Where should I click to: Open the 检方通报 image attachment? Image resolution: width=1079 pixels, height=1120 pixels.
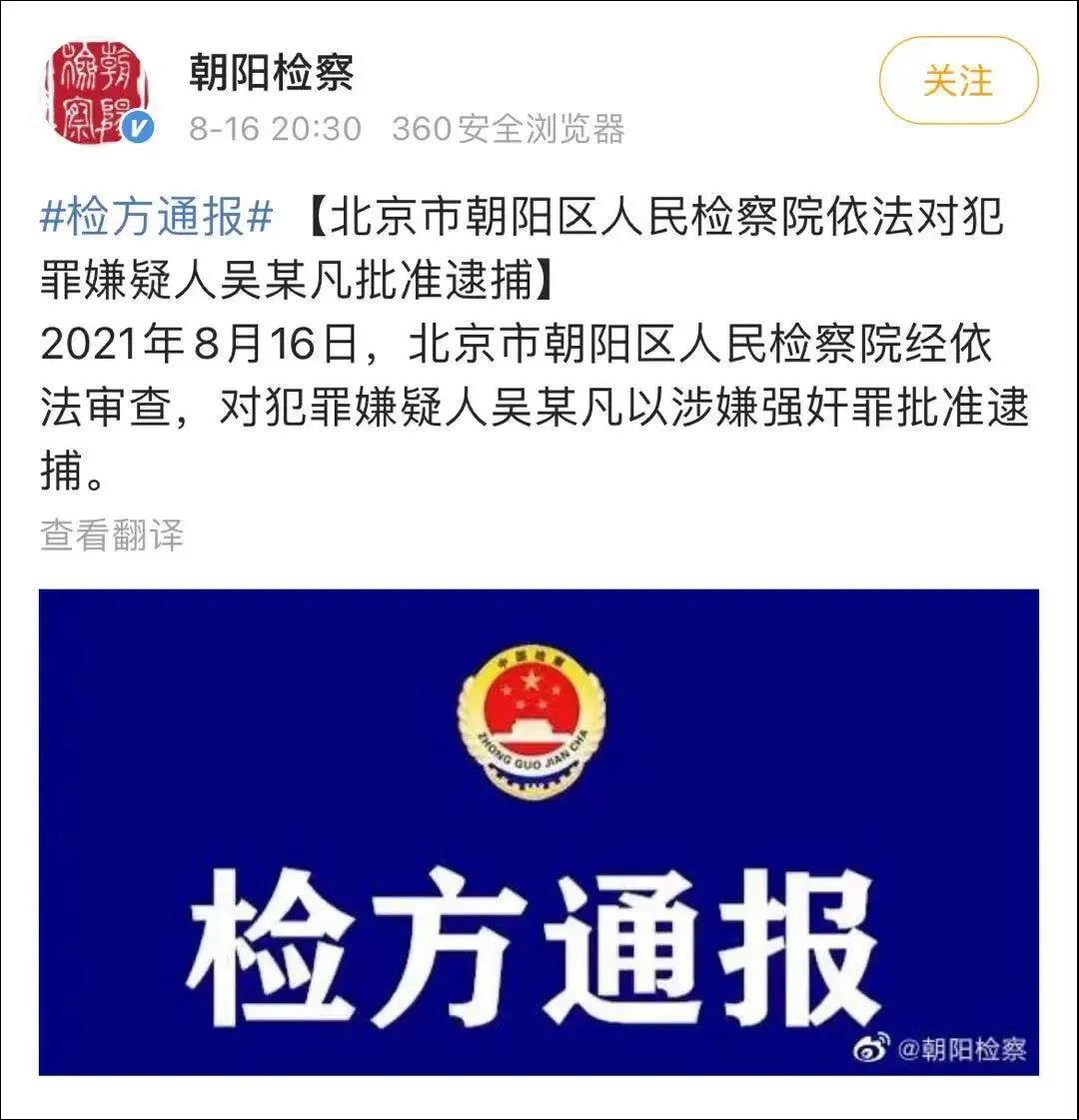tap(539, 831)
